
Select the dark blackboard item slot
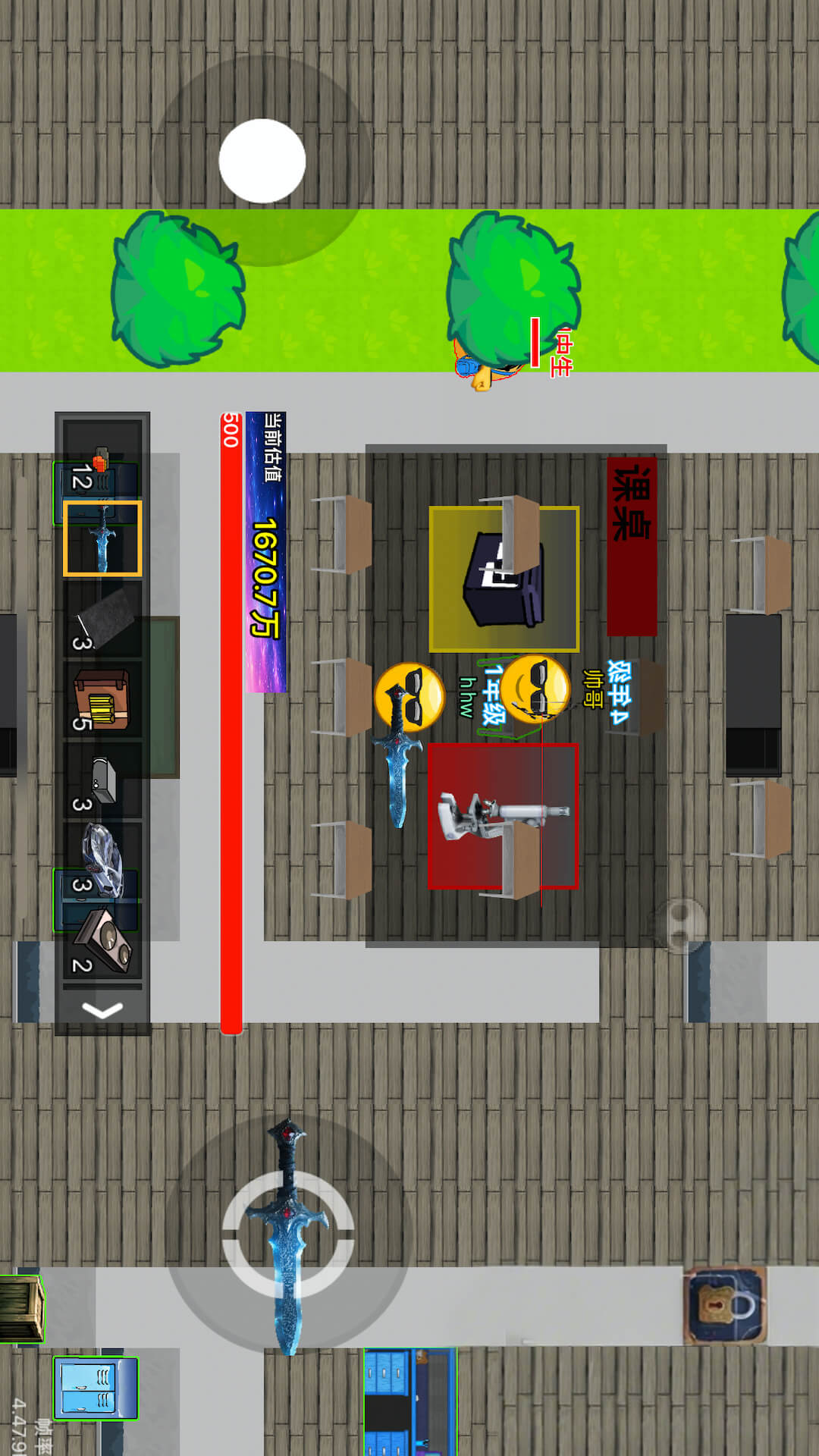click(x=102, y=621)
